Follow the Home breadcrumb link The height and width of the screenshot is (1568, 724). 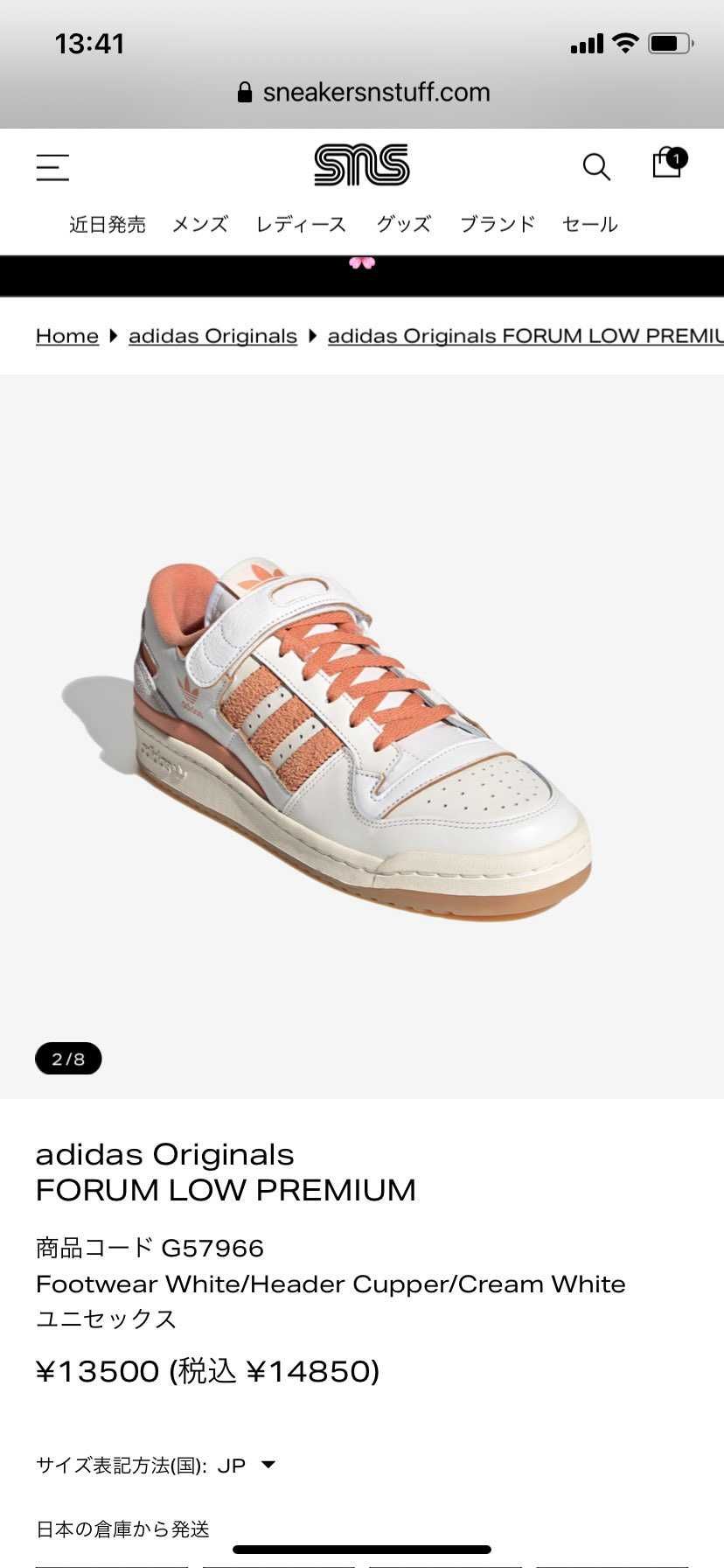[x=67, y=336]
